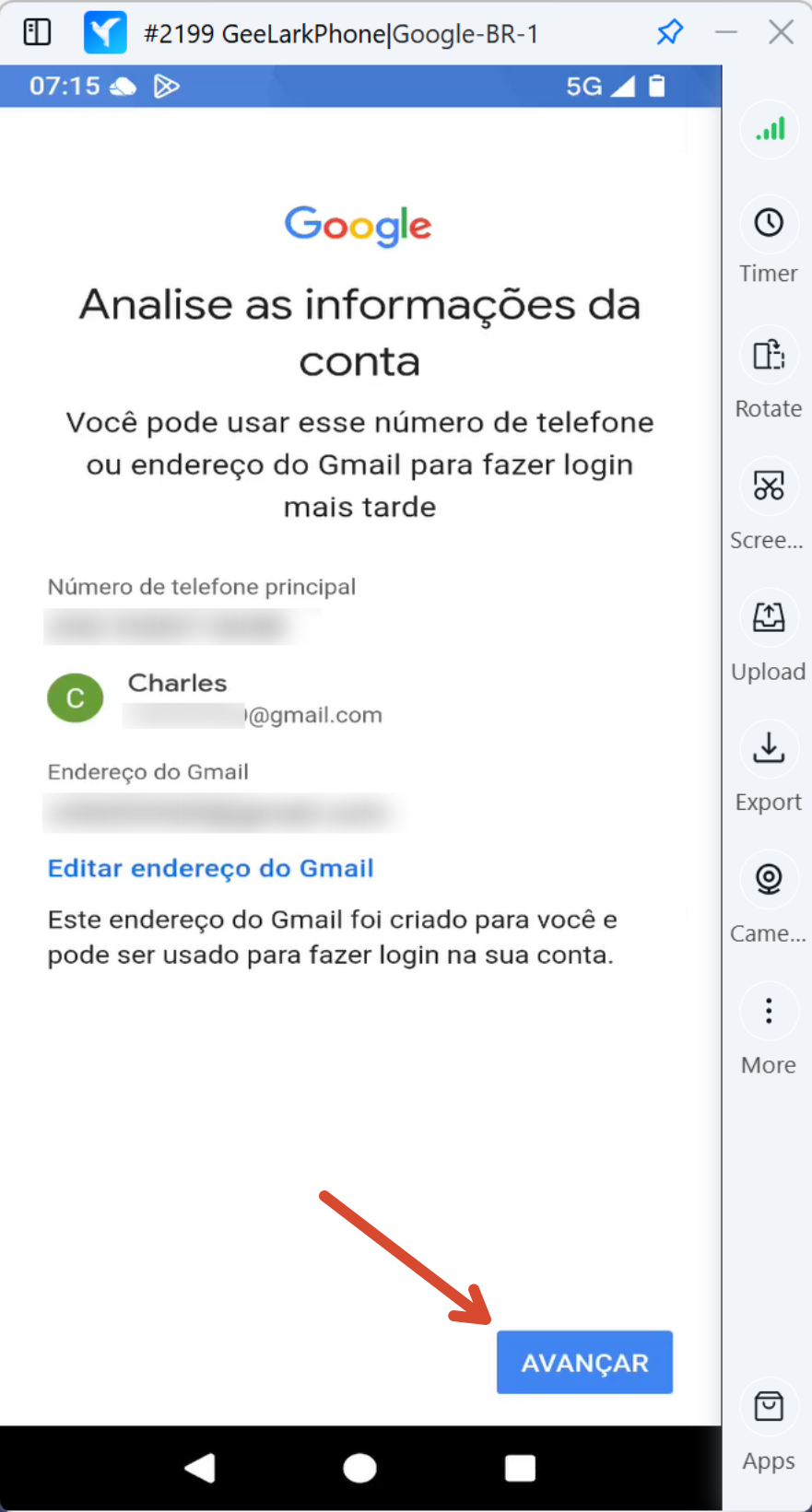Viewport: 812px width, 1512px height.
Task: Toggle the sidebar panel layout icon
Action: coord(38,33)
